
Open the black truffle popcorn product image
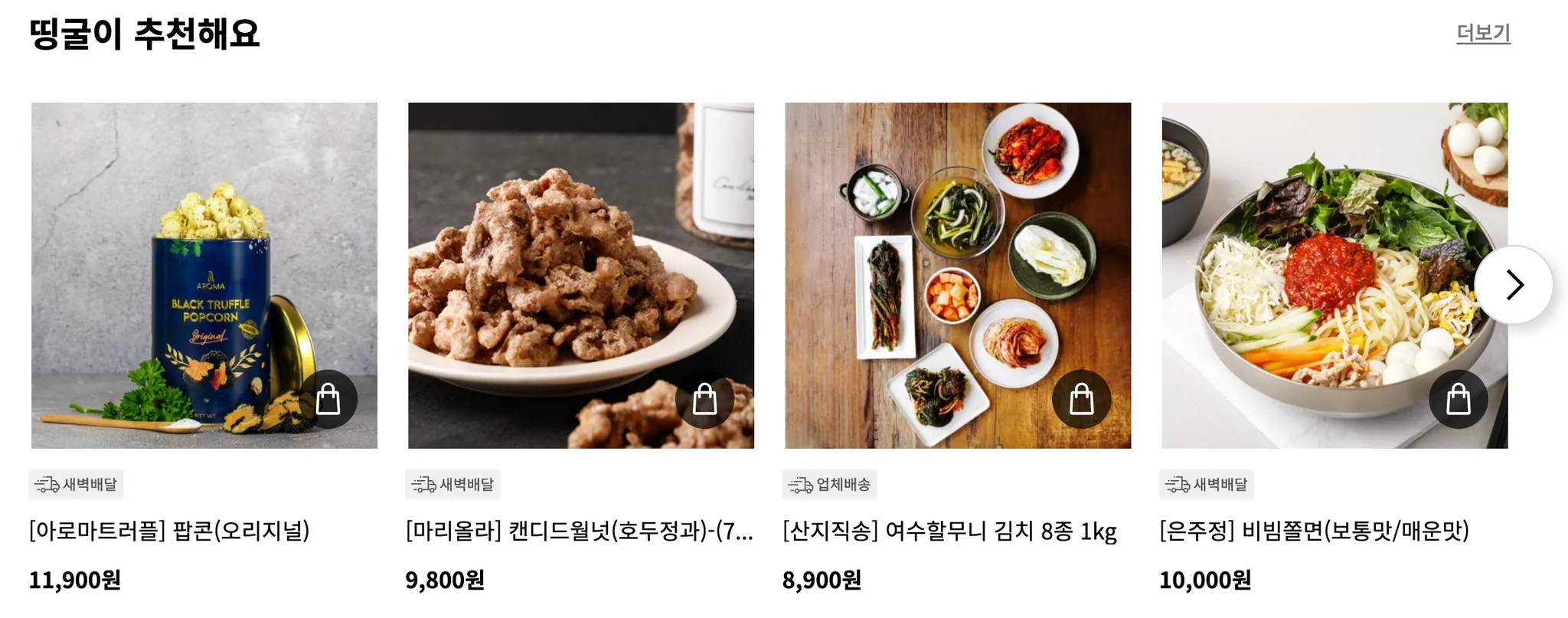[x=204, y=253]
